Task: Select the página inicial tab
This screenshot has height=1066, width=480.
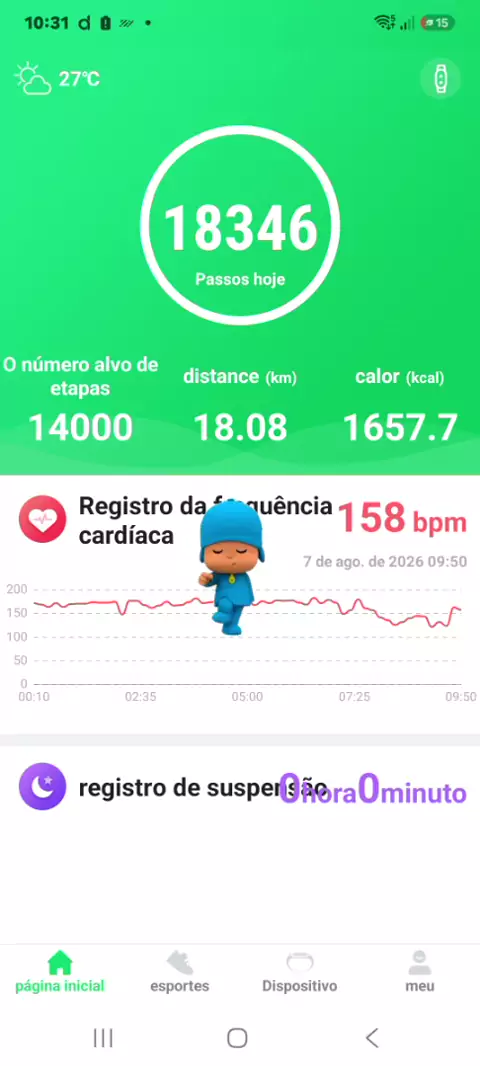Action: tap(60, 972)
